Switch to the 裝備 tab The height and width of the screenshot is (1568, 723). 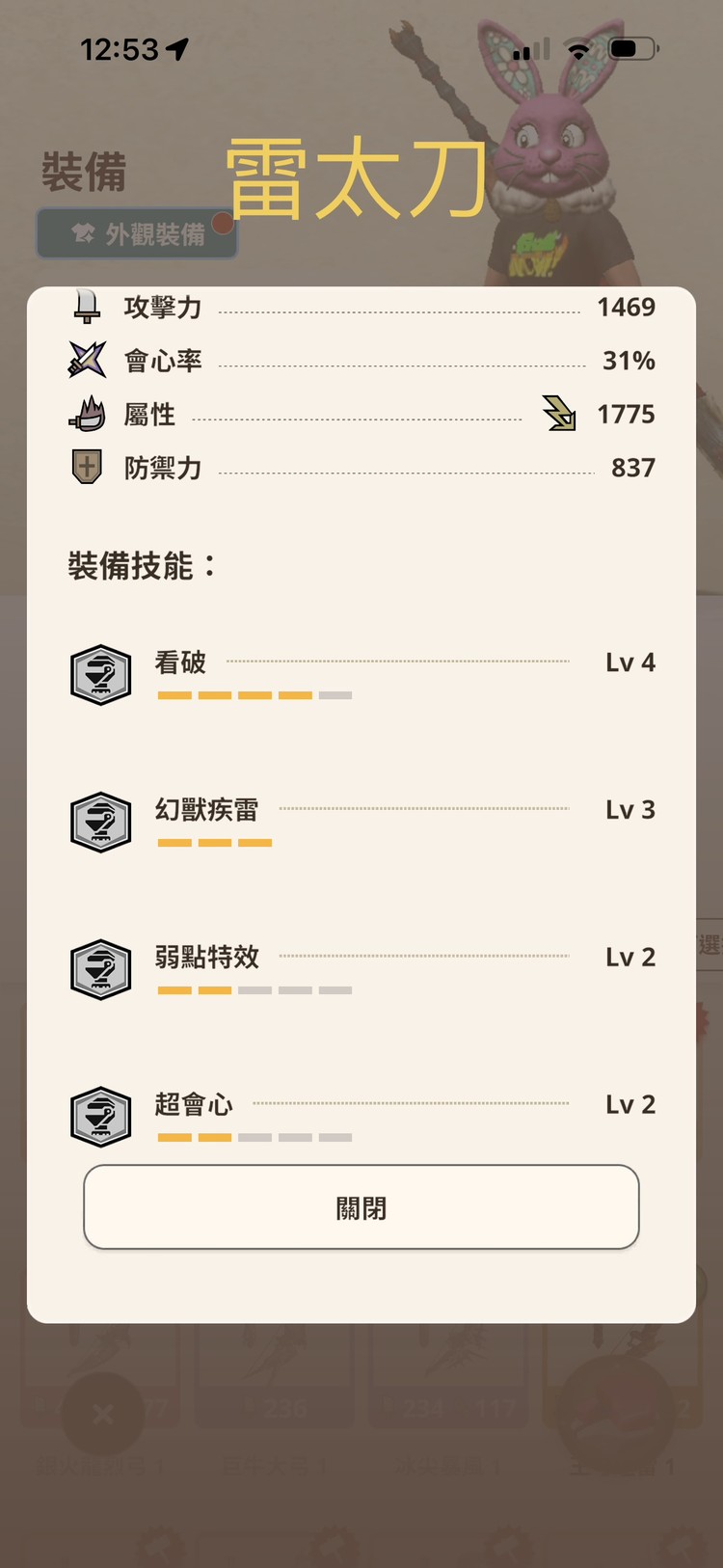tap(83, 172)
